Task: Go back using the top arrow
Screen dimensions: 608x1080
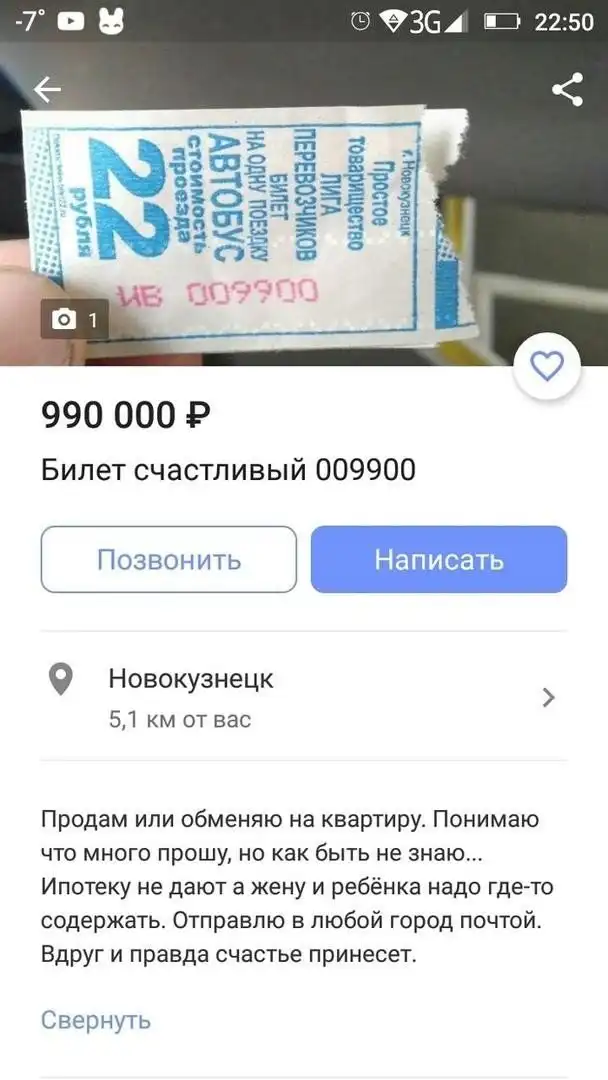Action: pyautogui.click(x=47, y=90)
